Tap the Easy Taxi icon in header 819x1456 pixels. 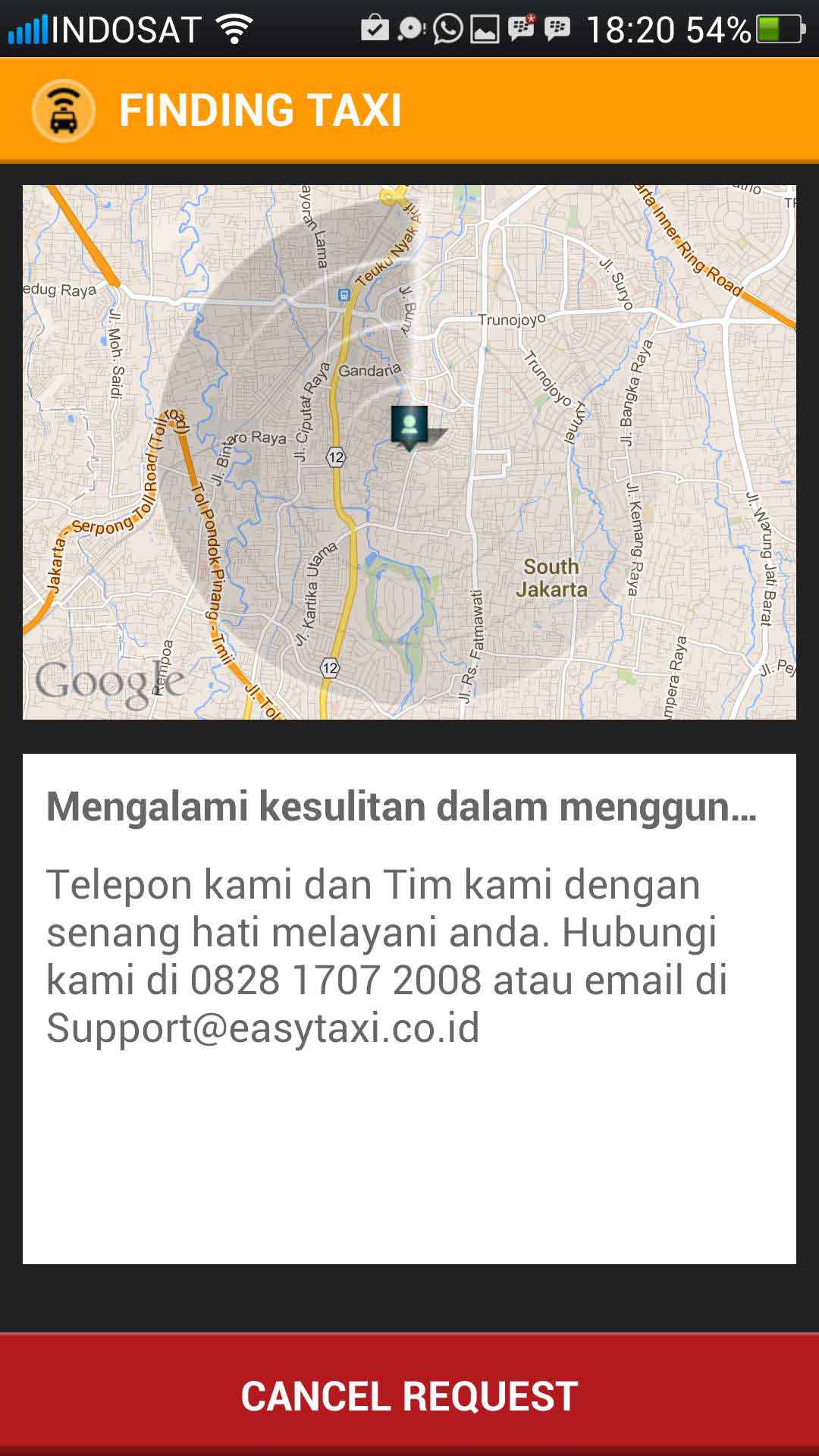(64, 111)
